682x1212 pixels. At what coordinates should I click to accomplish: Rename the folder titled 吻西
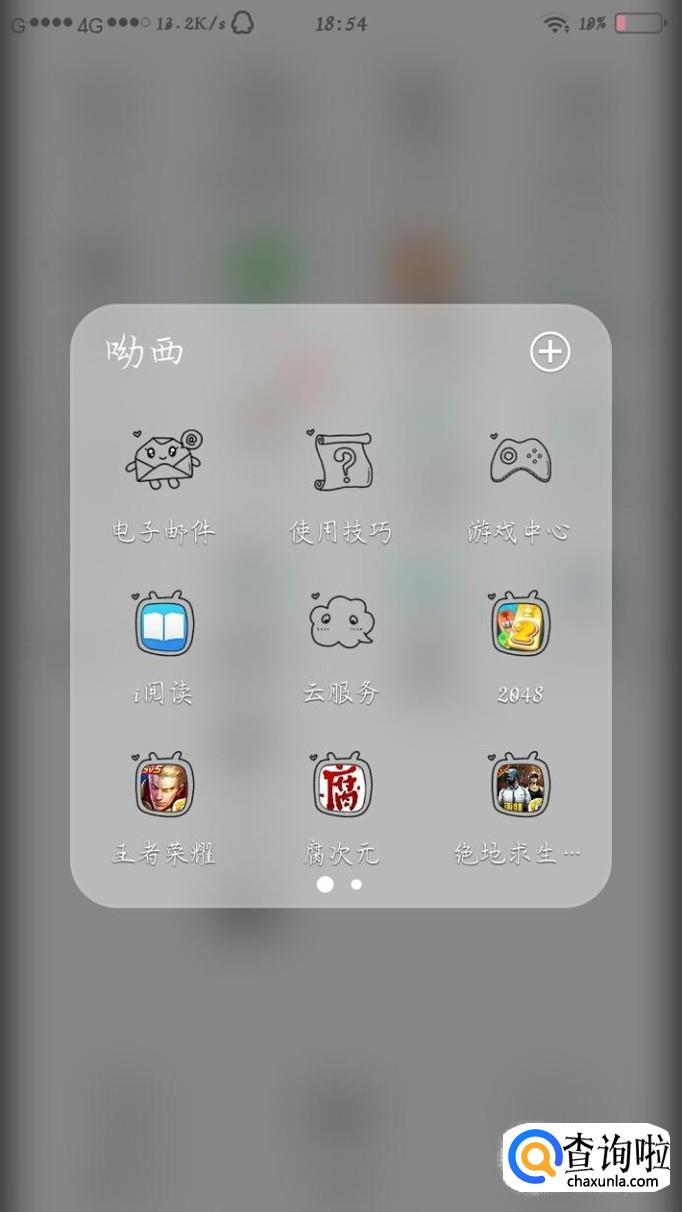point(145,352)
